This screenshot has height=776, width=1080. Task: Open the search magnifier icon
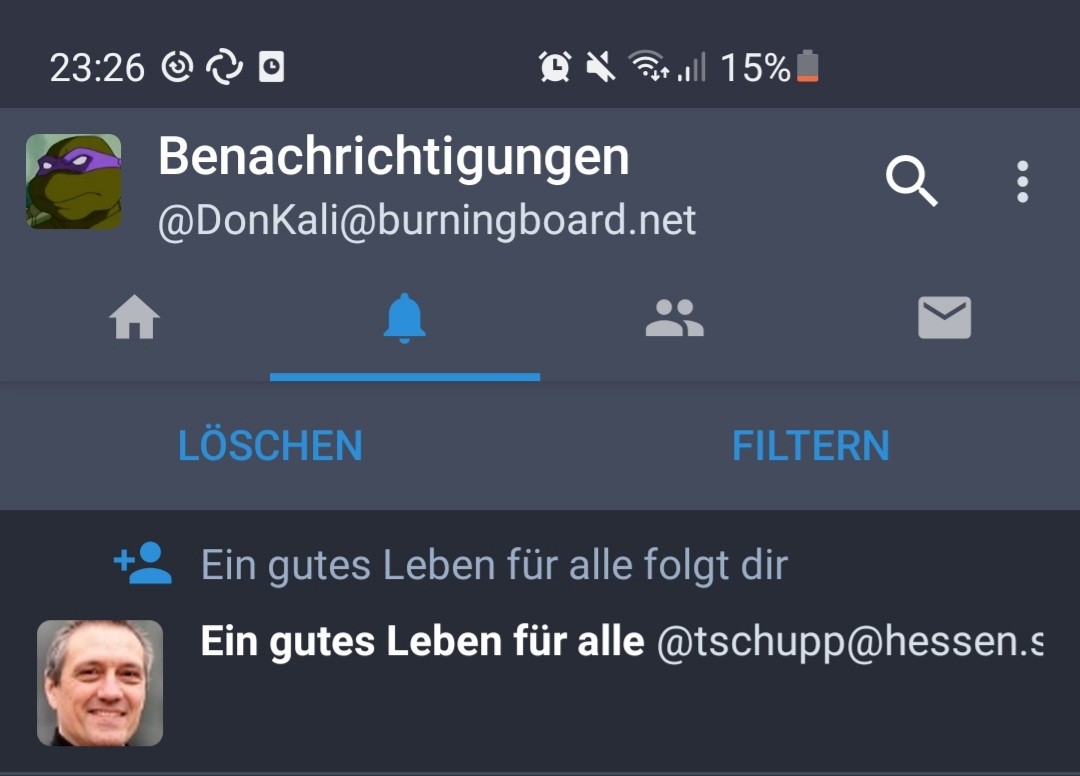pos(911,182)
